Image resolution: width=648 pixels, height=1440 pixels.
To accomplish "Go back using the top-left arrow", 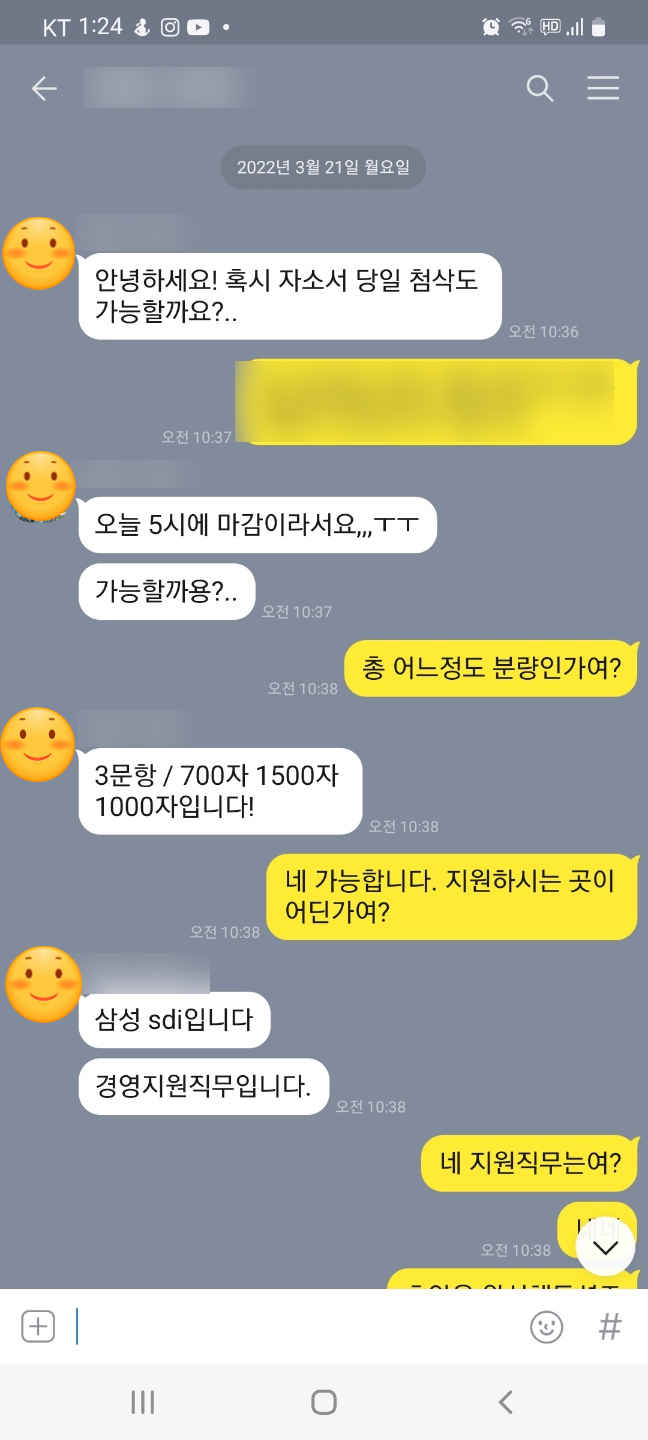I will coord(43,89).
